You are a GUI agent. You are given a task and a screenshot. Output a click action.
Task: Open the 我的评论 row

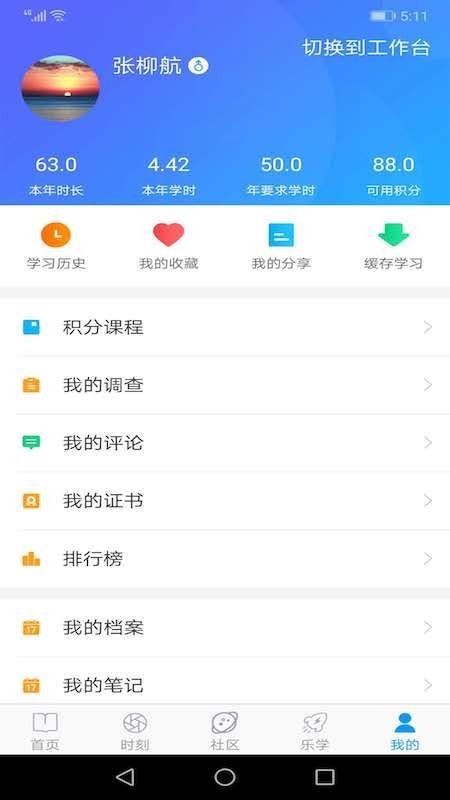click(x=225, y=443)
